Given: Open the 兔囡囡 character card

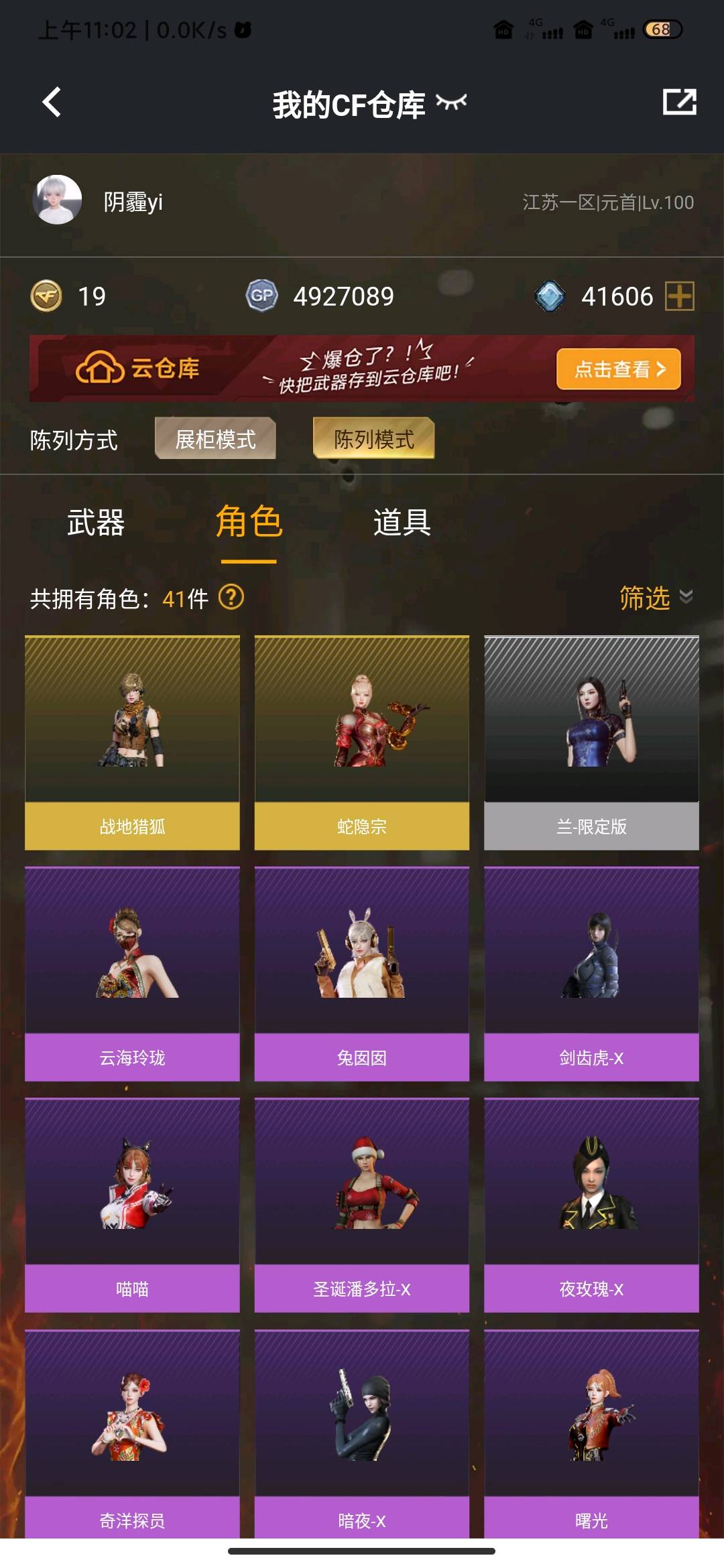Looking at the screenshot, I should (x=362, y=974).
